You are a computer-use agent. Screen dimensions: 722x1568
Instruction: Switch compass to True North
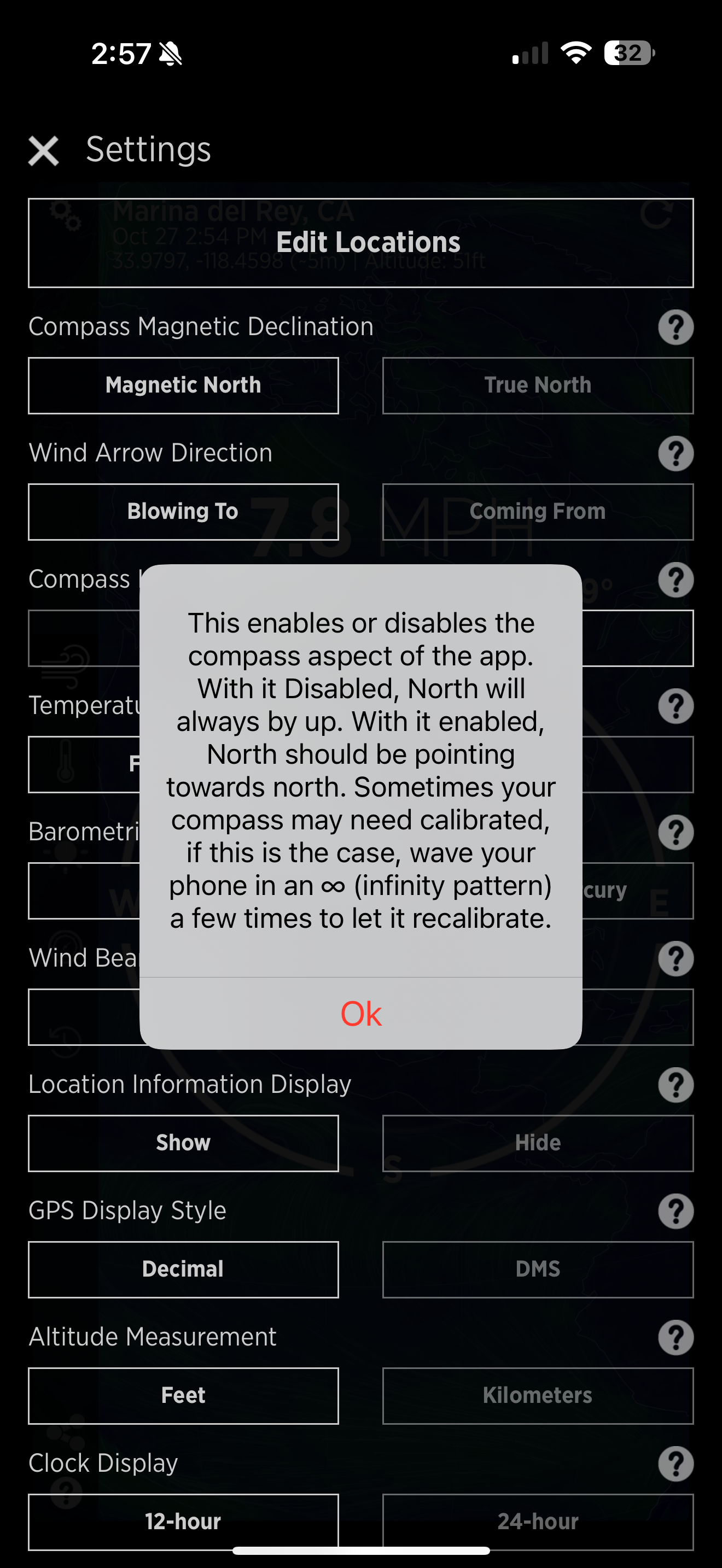[x=538, y=385]
